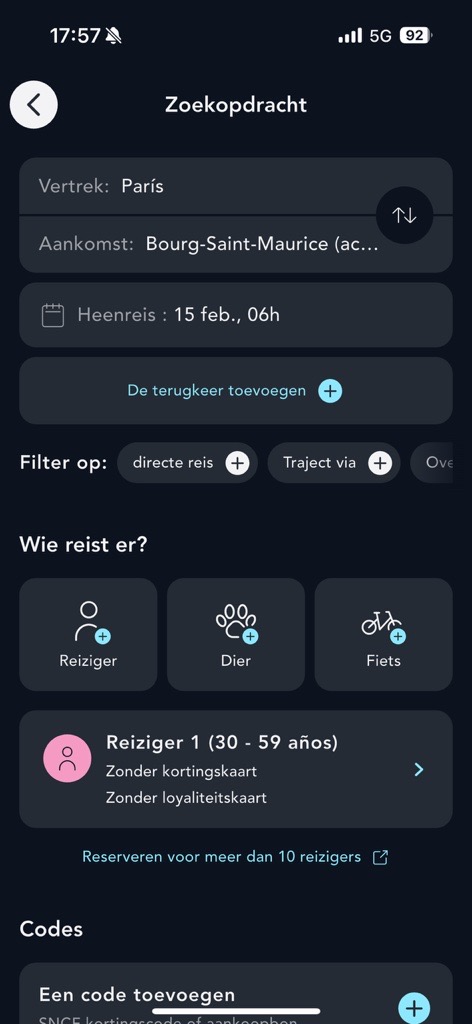
Task: Change the Aankomst destination field
Action: tap(236, 244)
